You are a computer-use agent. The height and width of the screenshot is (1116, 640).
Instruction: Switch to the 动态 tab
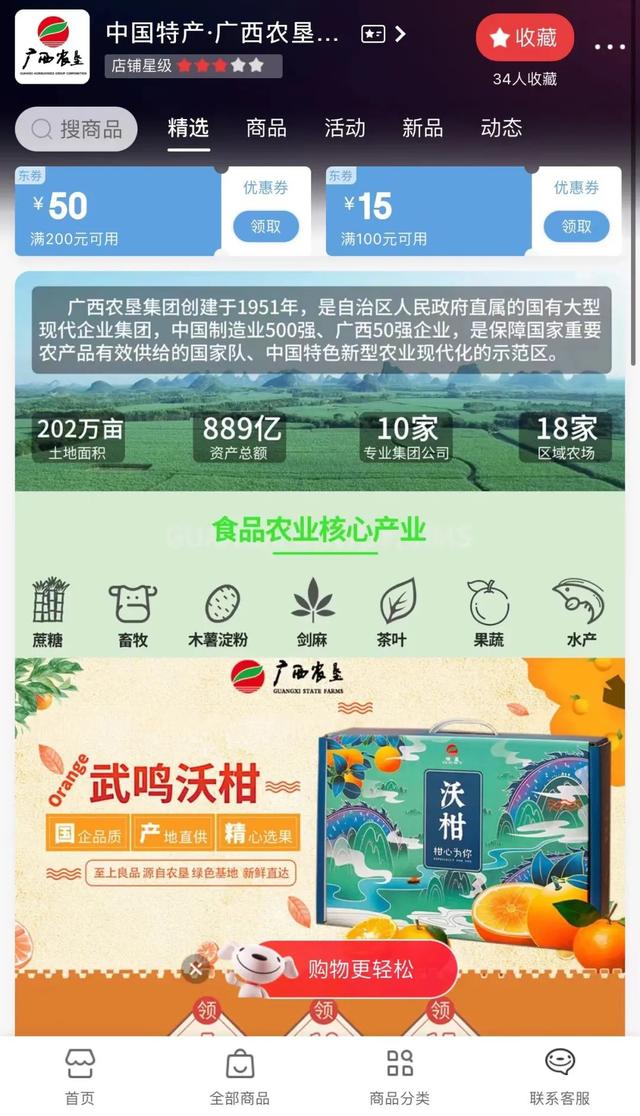click(501, 128)
